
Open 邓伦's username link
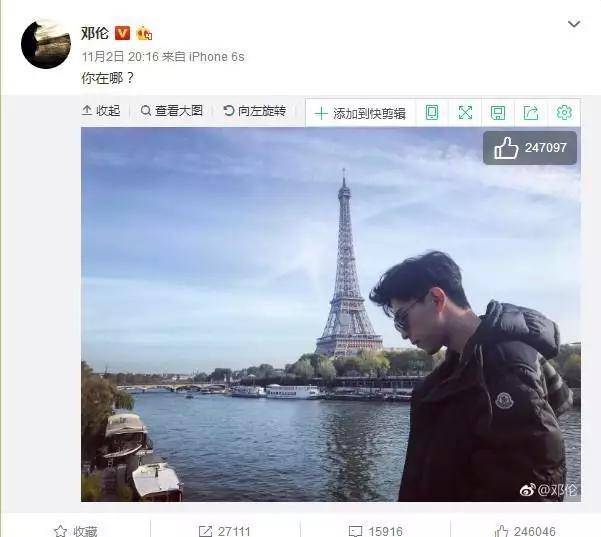[x=94, y=33]
